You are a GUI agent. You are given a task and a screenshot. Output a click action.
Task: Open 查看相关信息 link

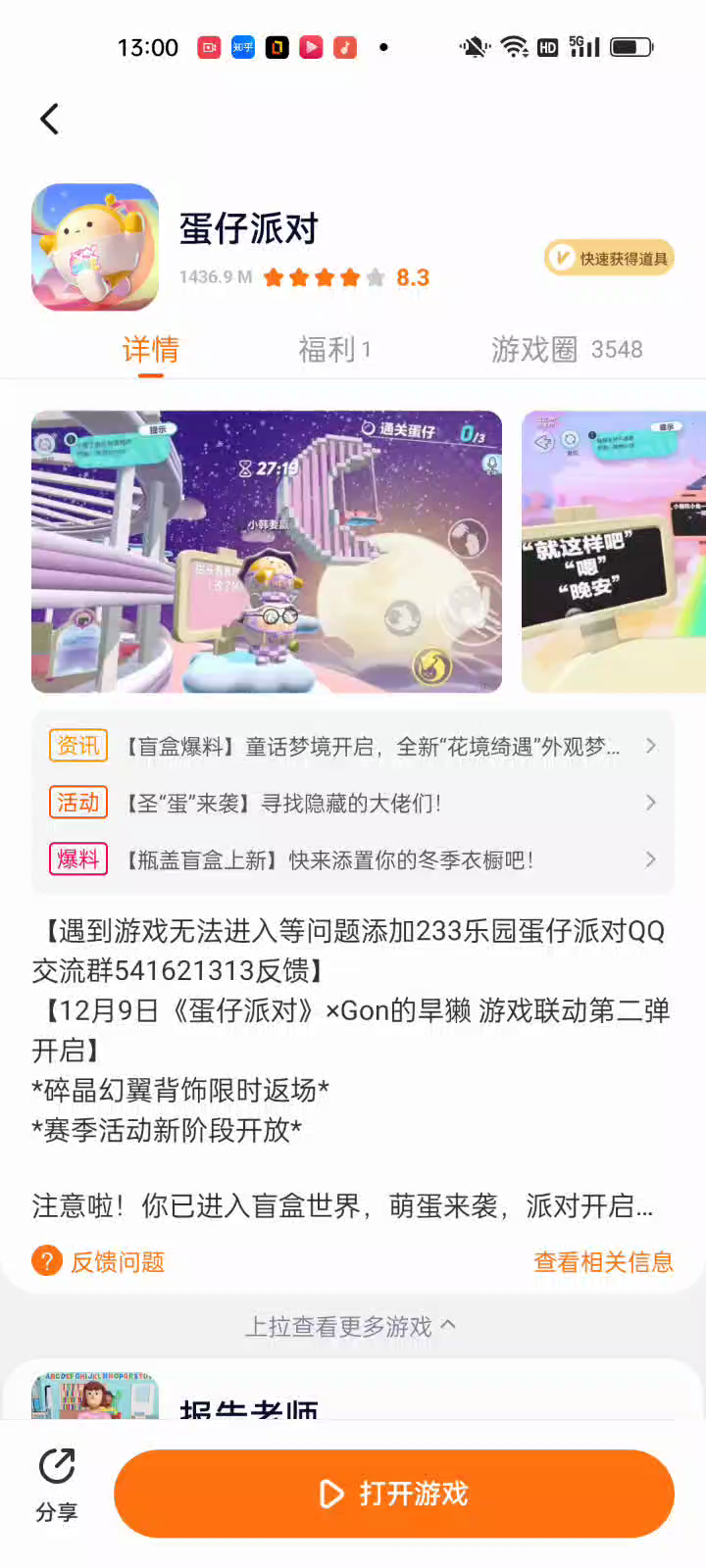pos(603,1261)
